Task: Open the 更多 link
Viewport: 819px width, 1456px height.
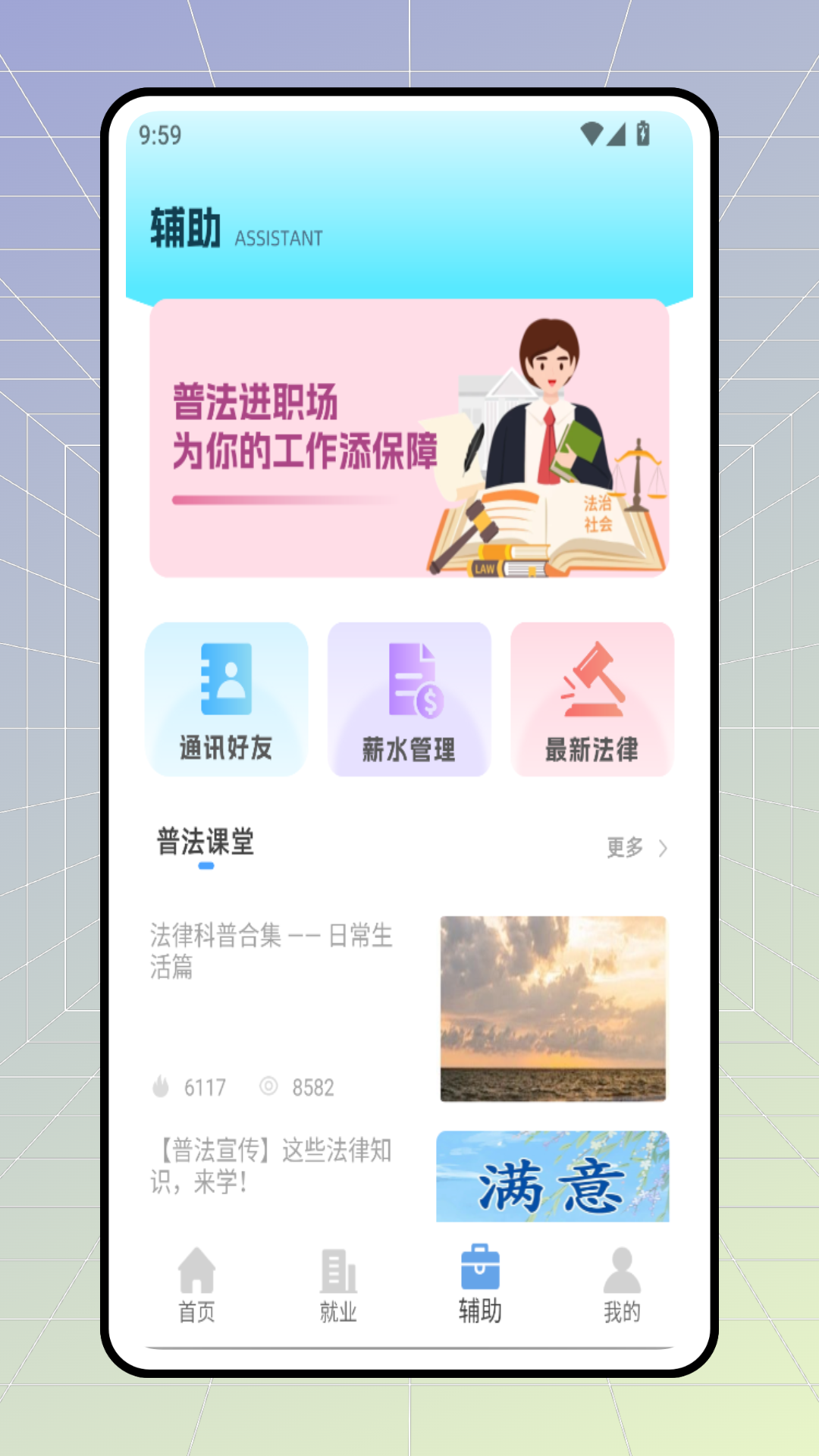Action: pyautogui.click(x=626, y=848)
